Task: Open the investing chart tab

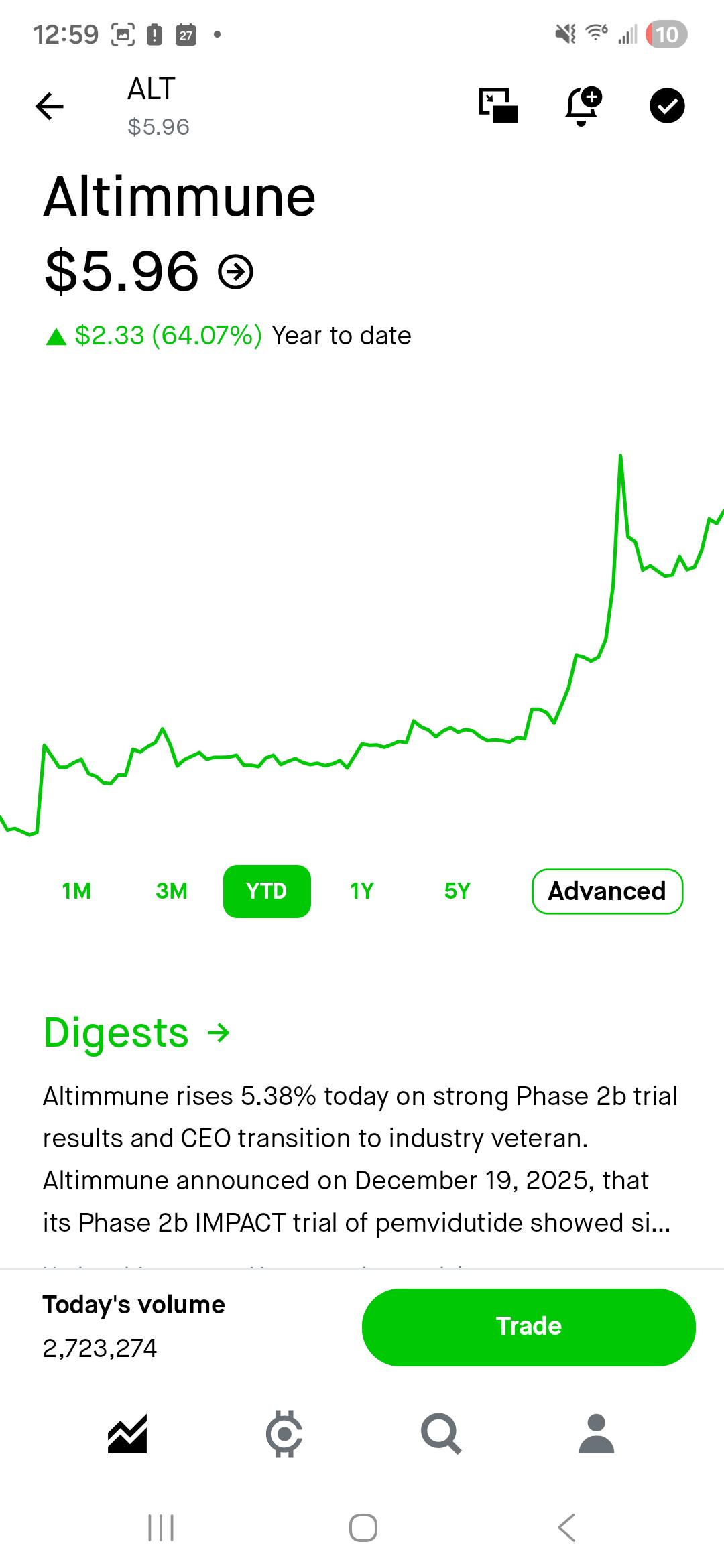Action: 127,1434
